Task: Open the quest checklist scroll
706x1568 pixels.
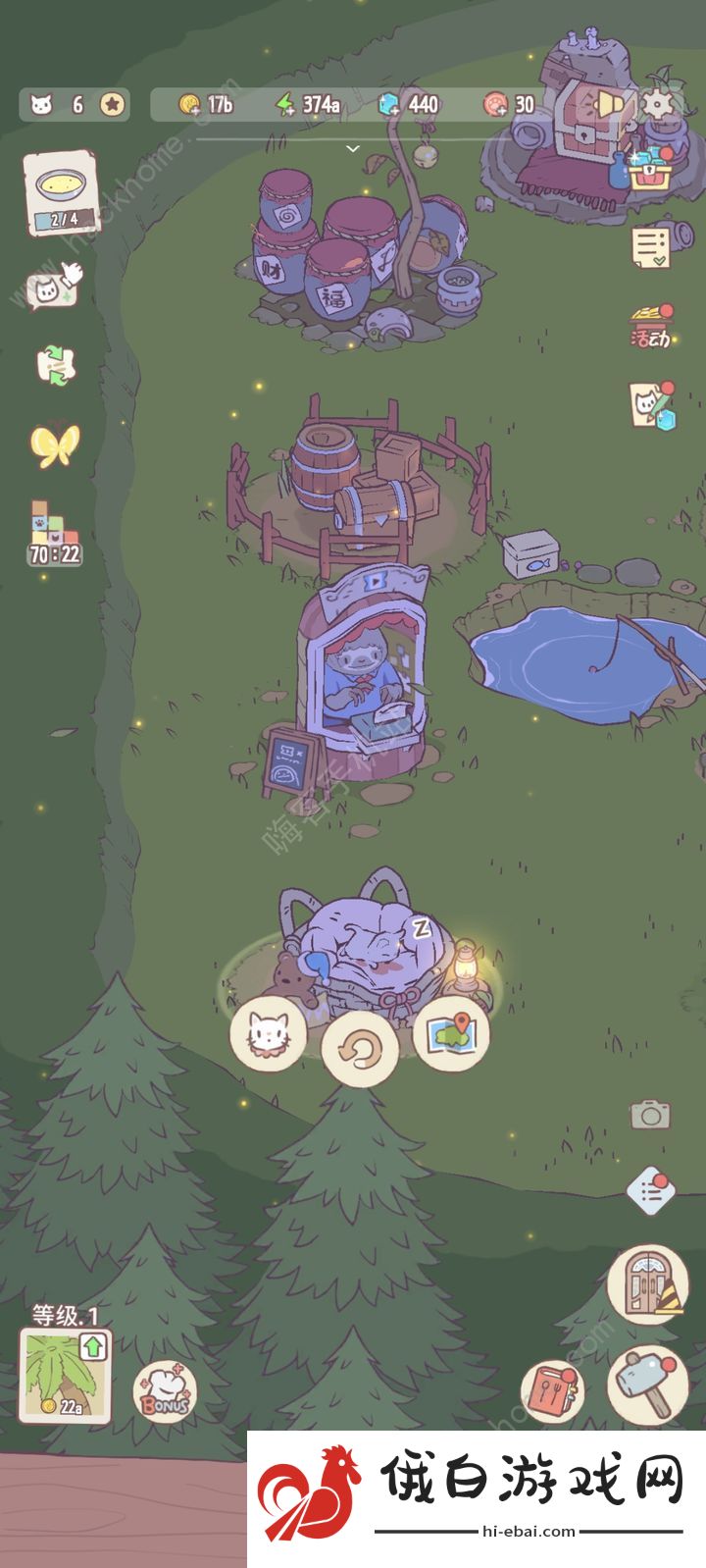Action: [x=651, y=245]
